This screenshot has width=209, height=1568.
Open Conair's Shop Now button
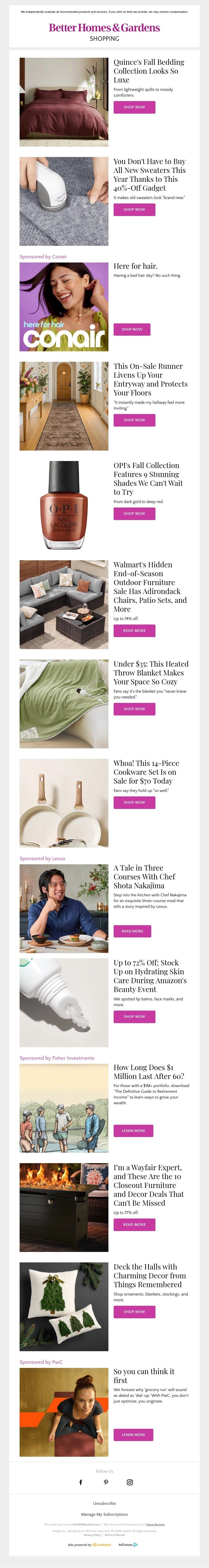tap(132, 329)
